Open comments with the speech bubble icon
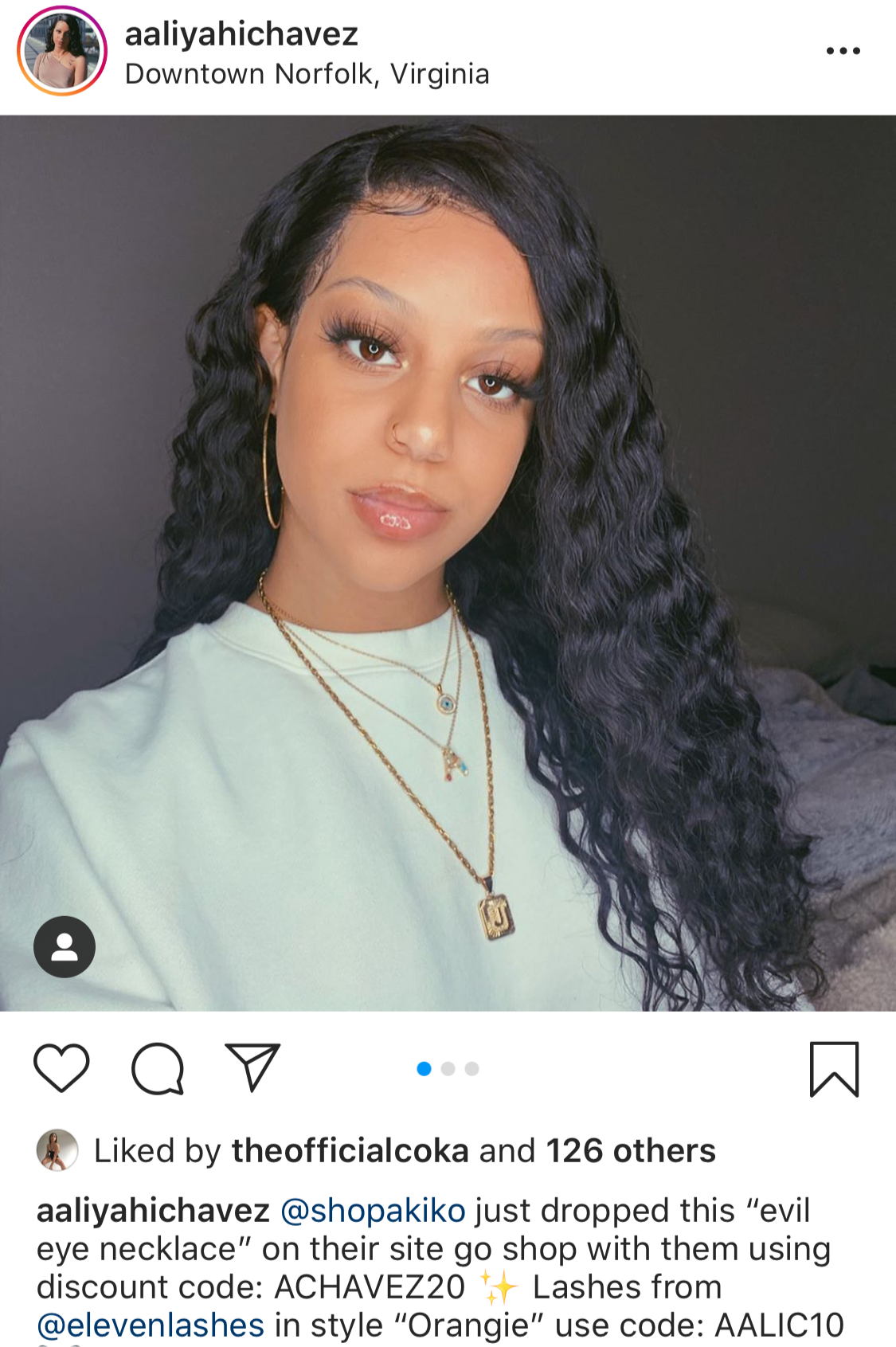 [x=158, y=1068]
